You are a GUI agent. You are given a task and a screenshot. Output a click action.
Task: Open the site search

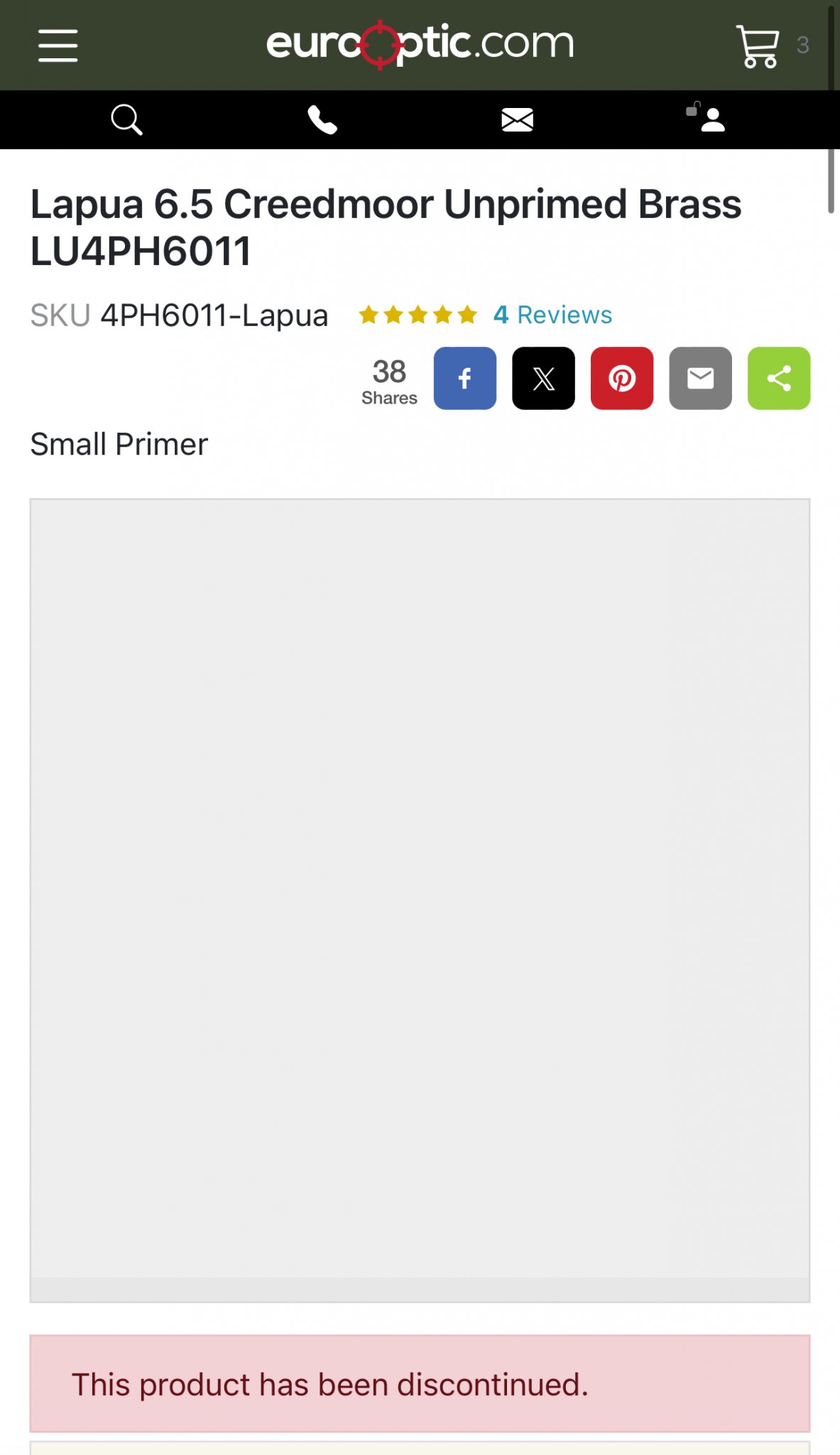(x=126, y=119)
